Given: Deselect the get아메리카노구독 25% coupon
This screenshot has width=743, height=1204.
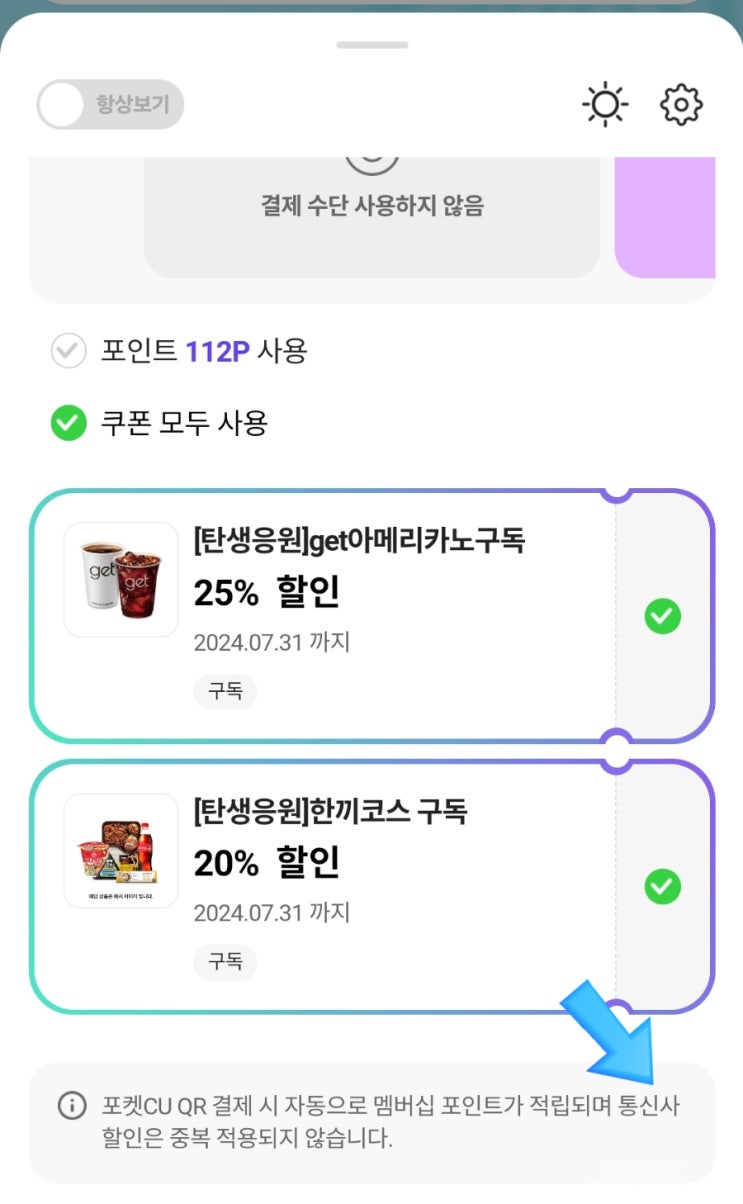Looking at the screenshot, I should click(662, 616).
